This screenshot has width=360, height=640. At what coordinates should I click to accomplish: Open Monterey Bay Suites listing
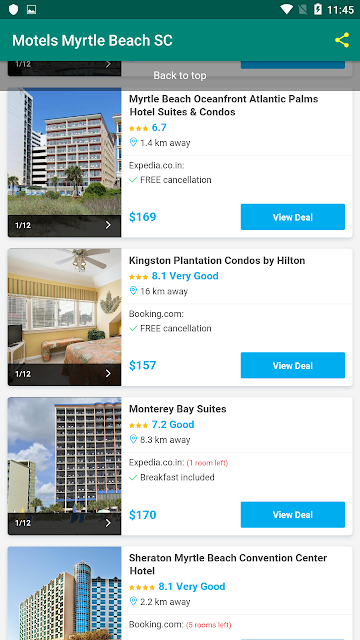pyautogui.click(x=178, y=409)
